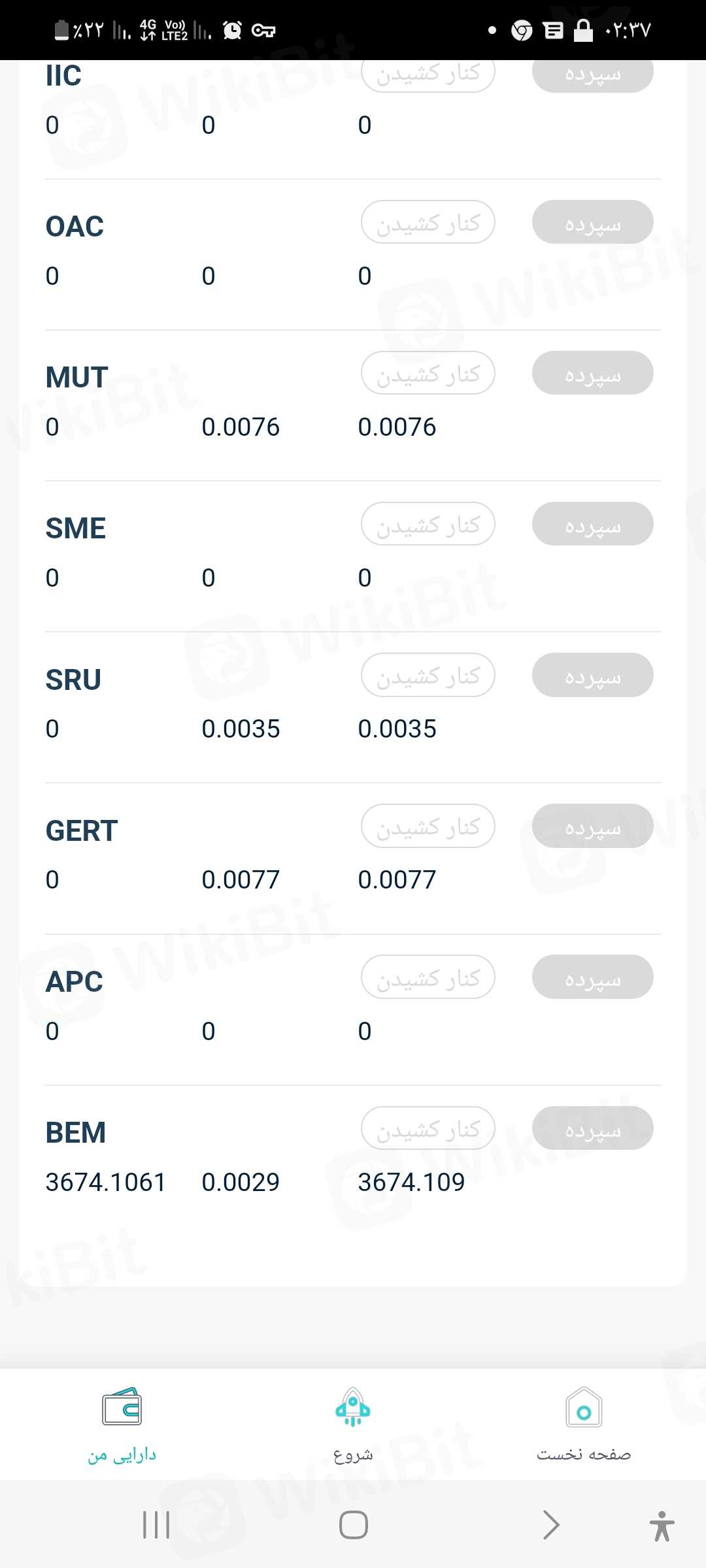Withdraw (کنار کشیدن) from the APC balance

(428, 977)
